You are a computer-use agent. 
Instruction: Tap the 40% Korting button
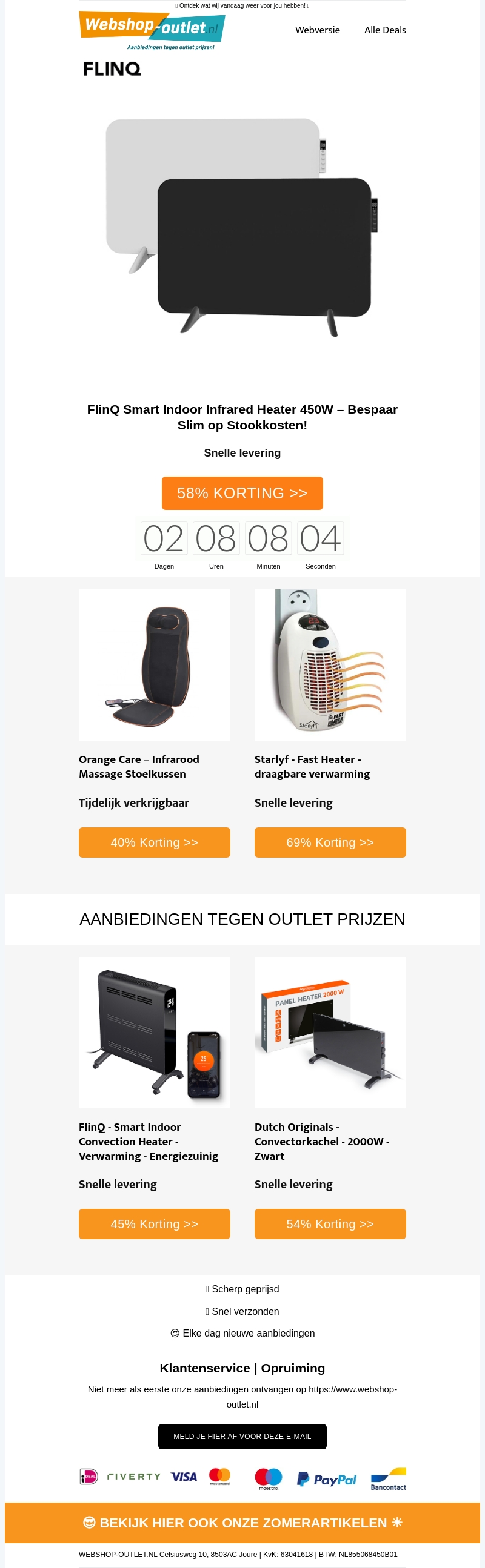pos(154,842)
